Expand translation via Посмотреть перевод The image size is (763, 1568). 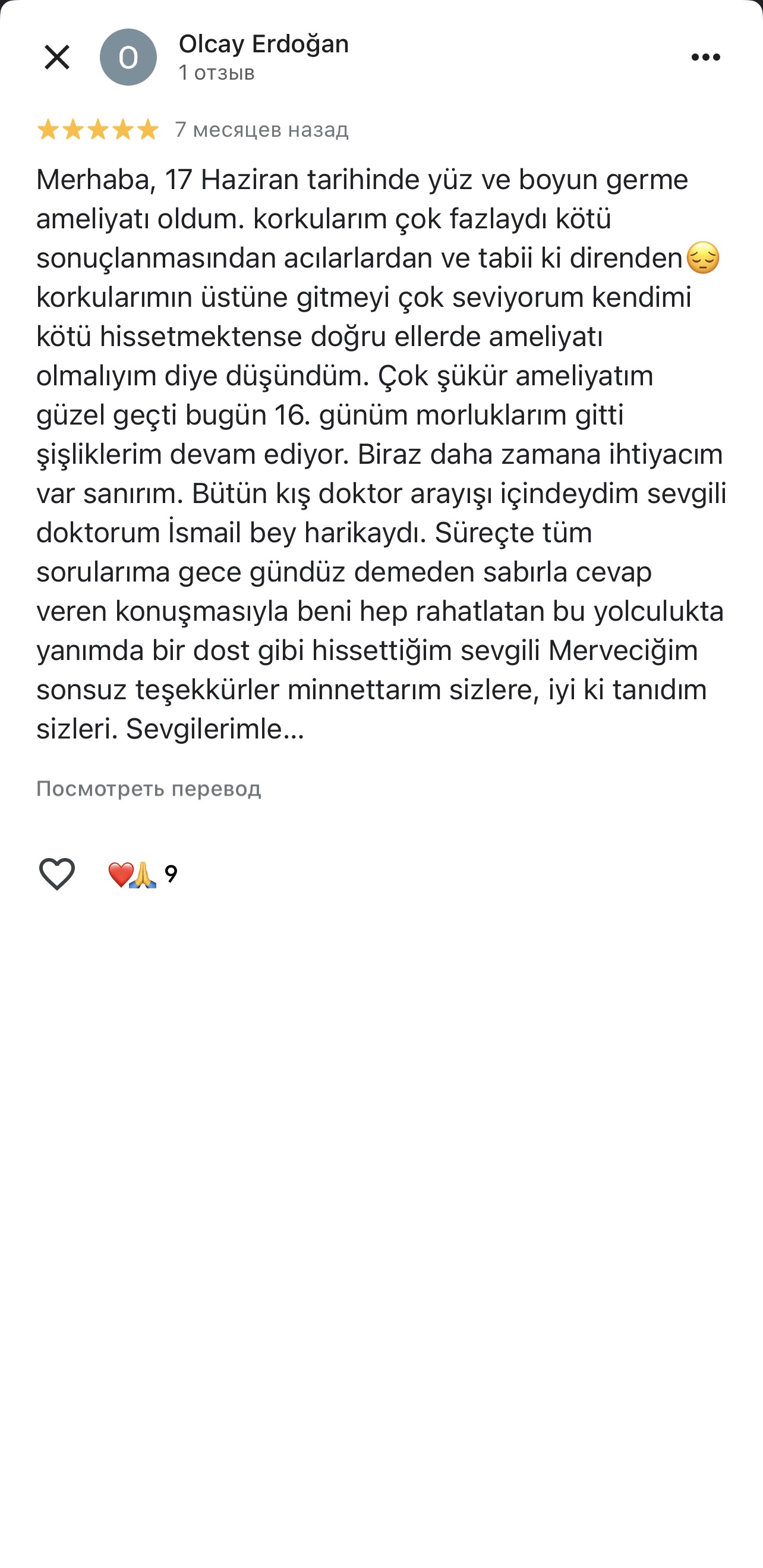click(x=149, y=790)
